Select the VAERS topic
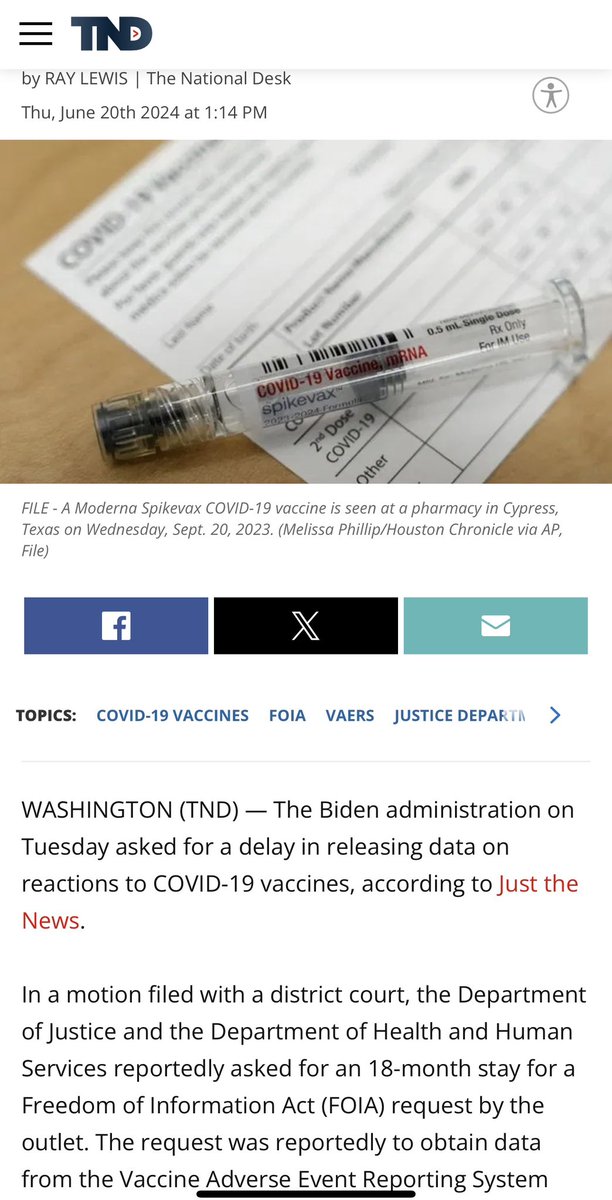 (x=350, y=715)
